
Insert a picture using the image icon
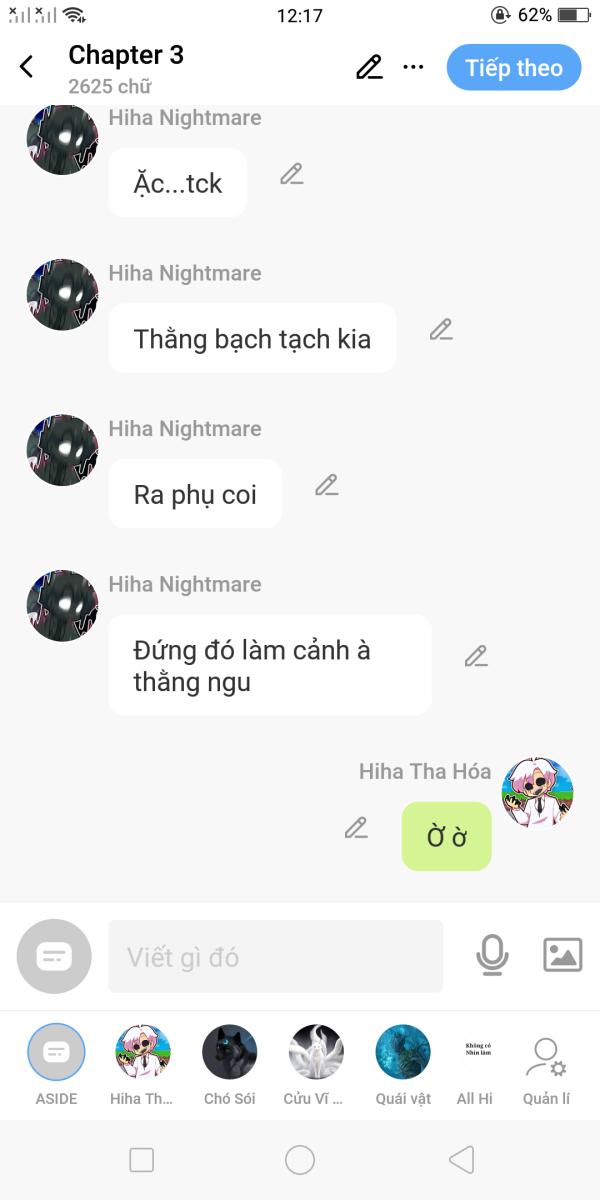click(x=562, y=955)
